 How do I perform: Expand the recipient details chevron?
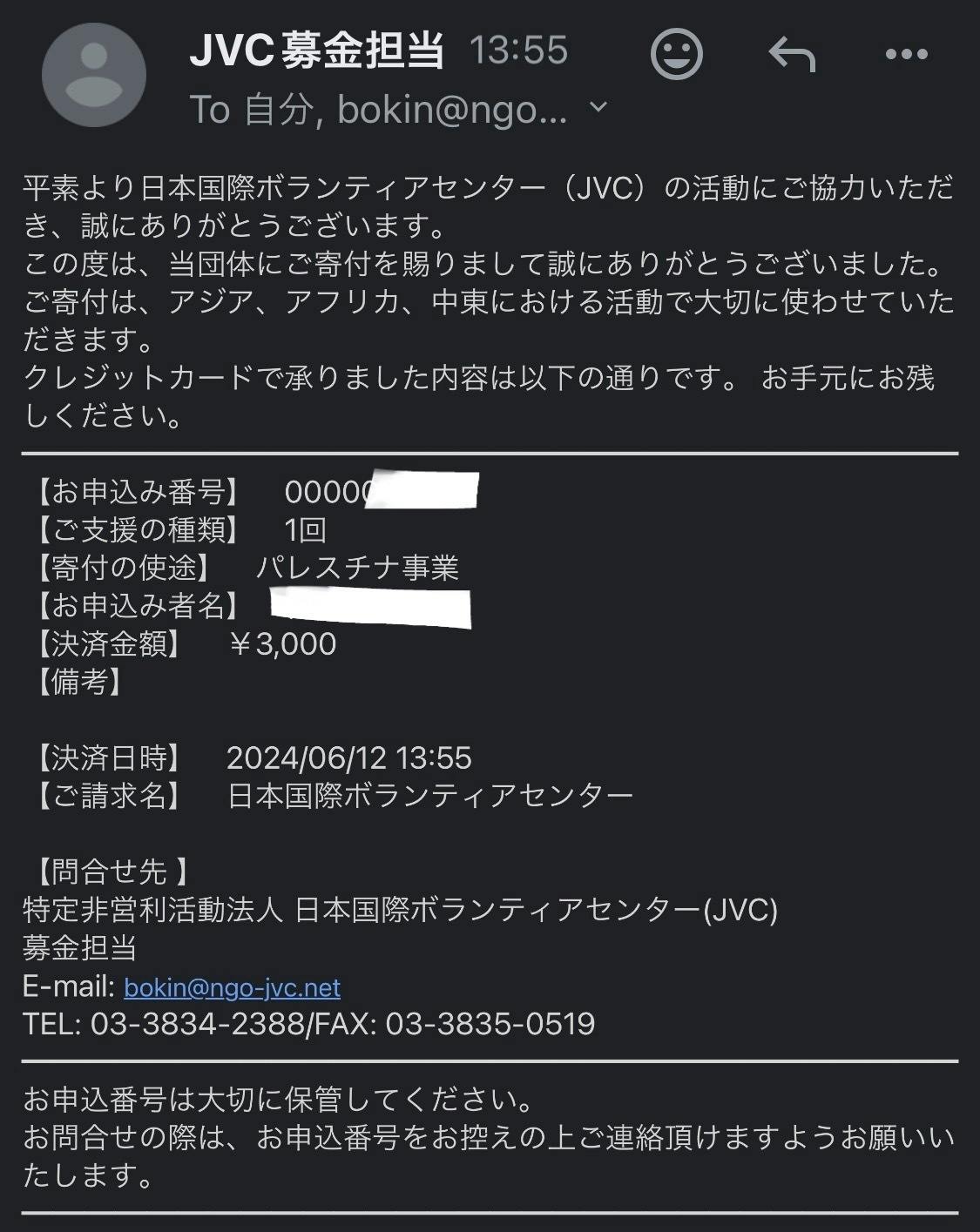pos(598,107)
